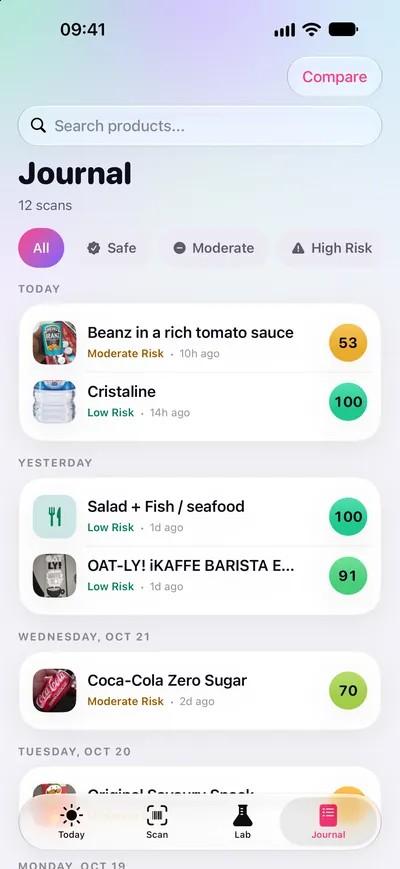The height and width of the screenshot is (869, 400).
Task: Open Beanz in a rich tomato sauce entry
Action: (200, 343)
